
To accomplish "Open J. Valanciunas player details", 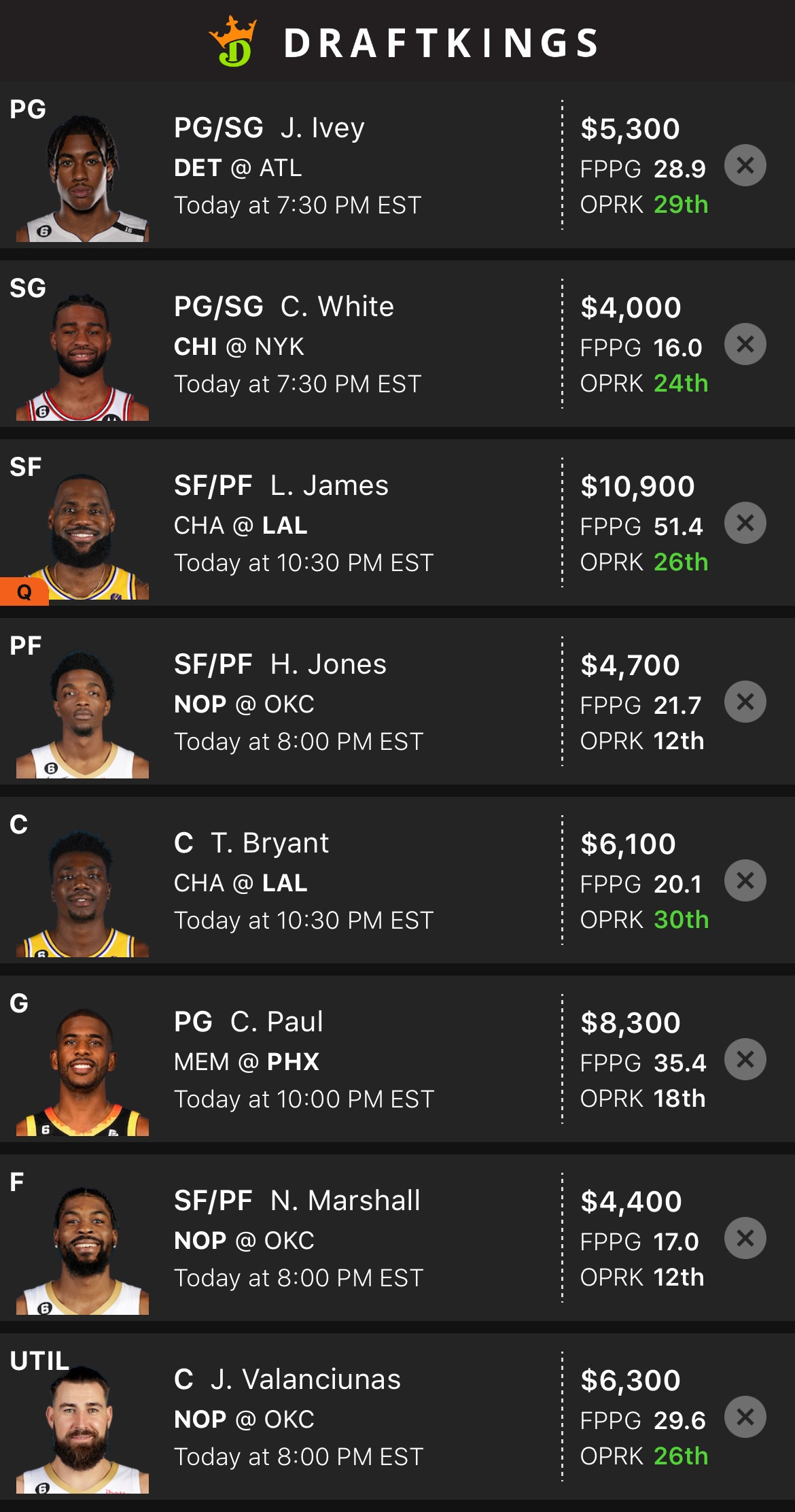I will tap(305, 1380).
